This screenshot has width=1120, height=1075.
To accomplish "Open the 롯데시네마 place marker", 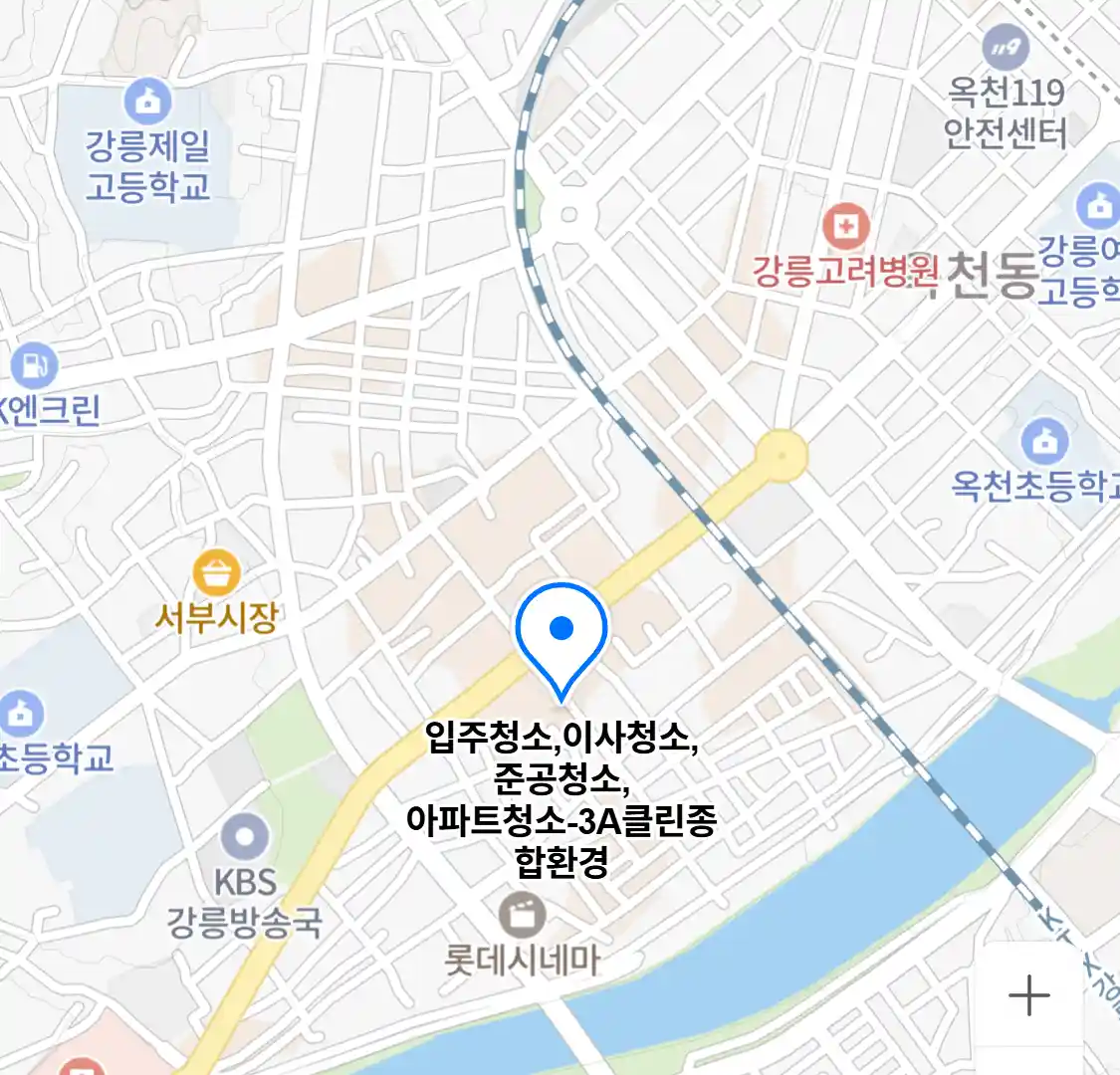I will point(522,914).
